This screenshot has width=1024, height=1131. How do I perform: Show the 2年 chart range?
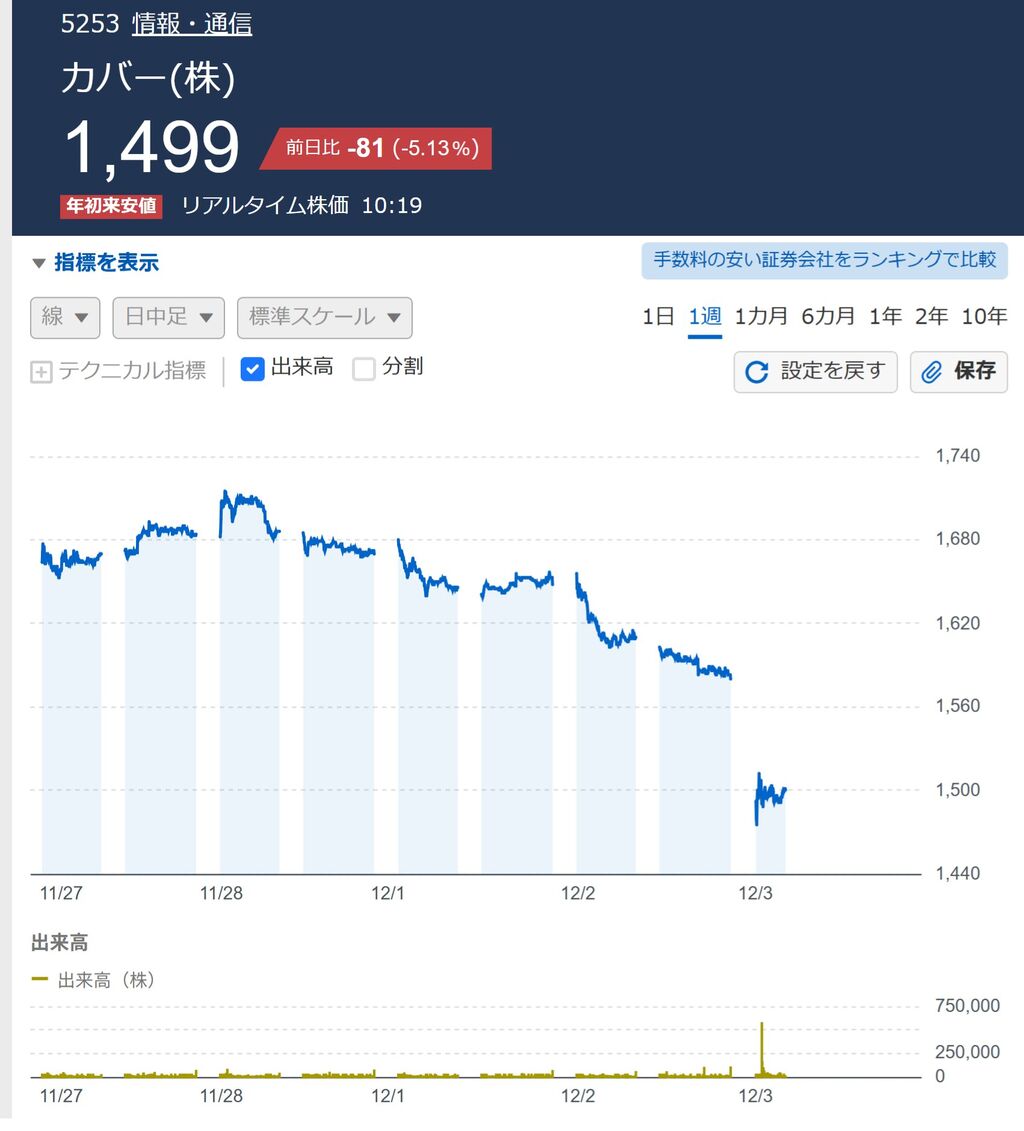[931, 317]
